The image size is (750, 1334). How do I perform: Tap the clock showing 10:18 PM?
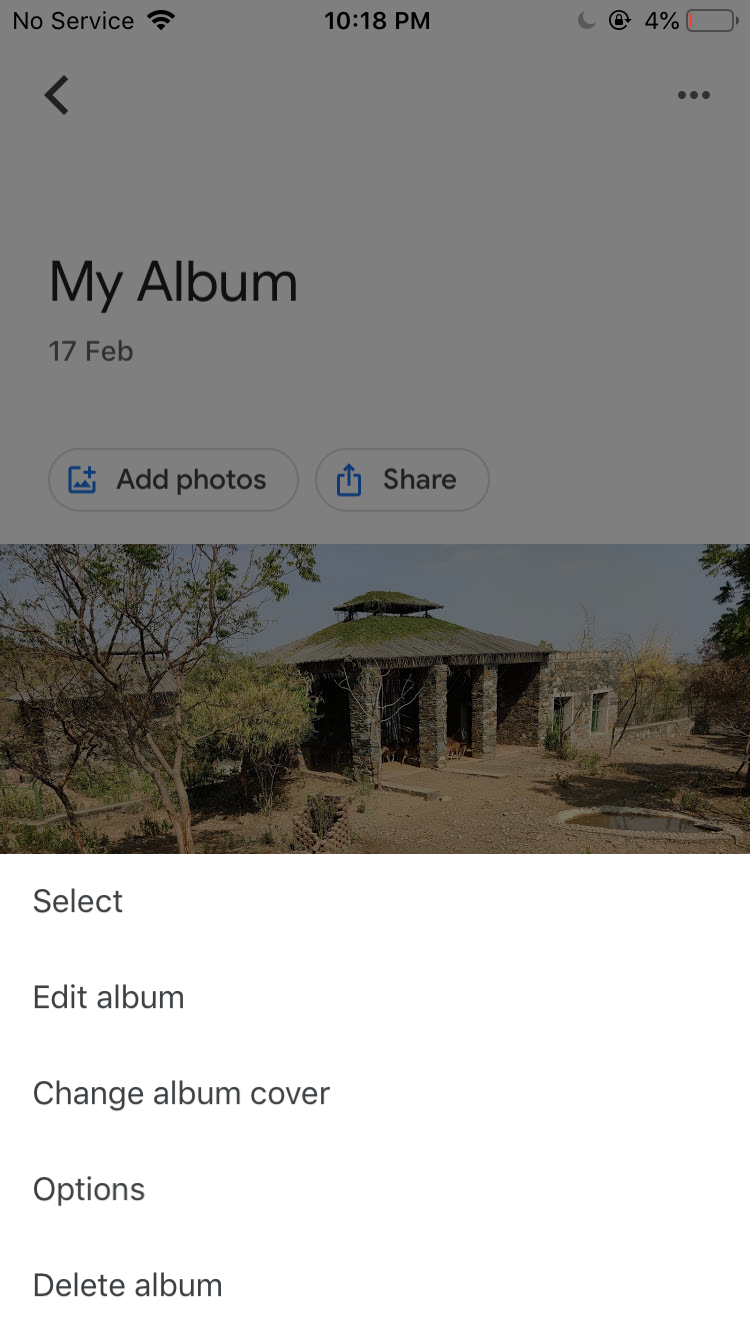[x=377, y=20]
